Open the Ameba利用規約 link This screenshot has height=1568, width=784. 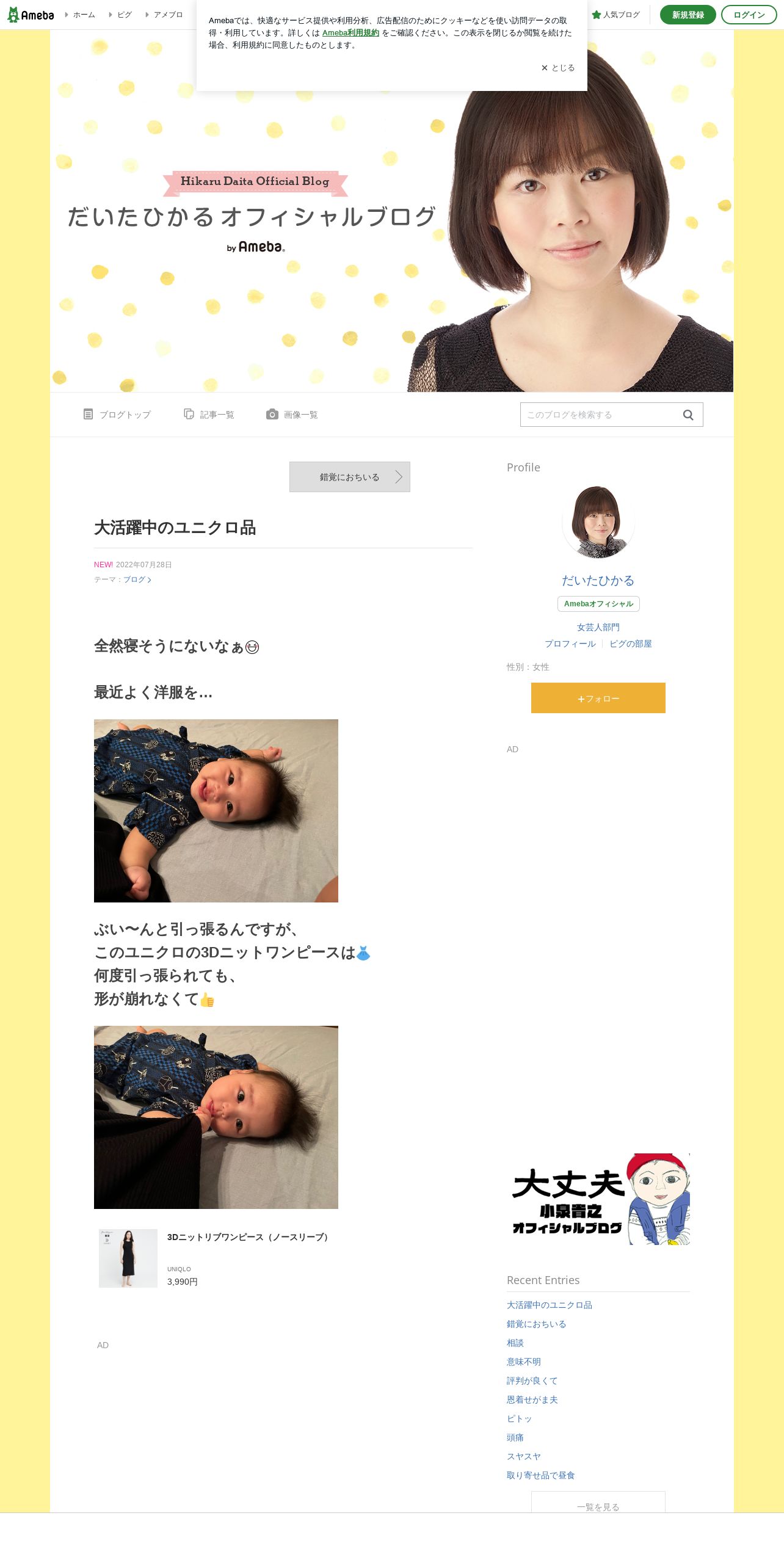point(350,33)
